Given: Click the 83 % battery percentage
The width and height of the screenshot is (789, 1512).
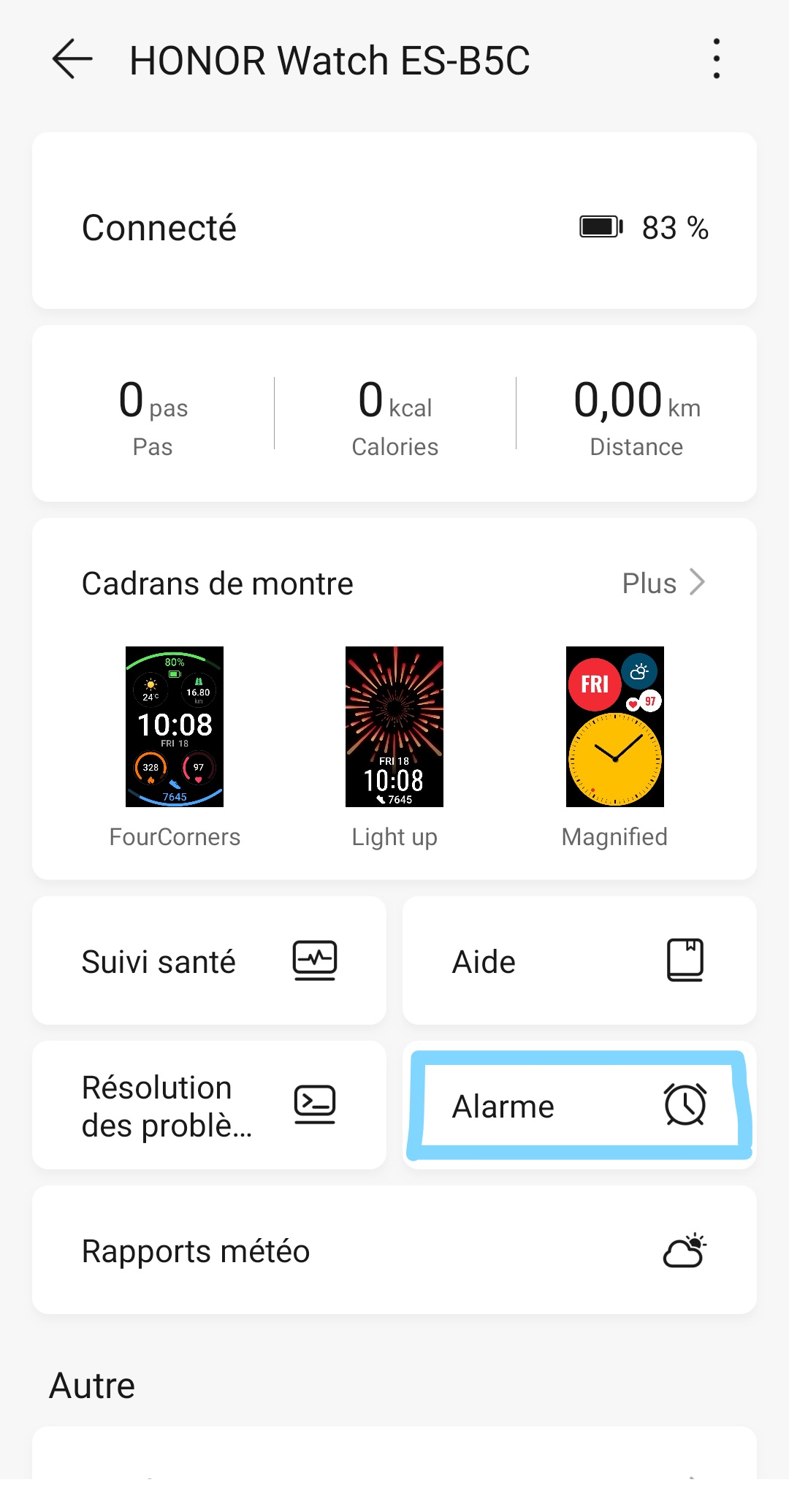Looking at the screenshot, I should tap(674, 227).
